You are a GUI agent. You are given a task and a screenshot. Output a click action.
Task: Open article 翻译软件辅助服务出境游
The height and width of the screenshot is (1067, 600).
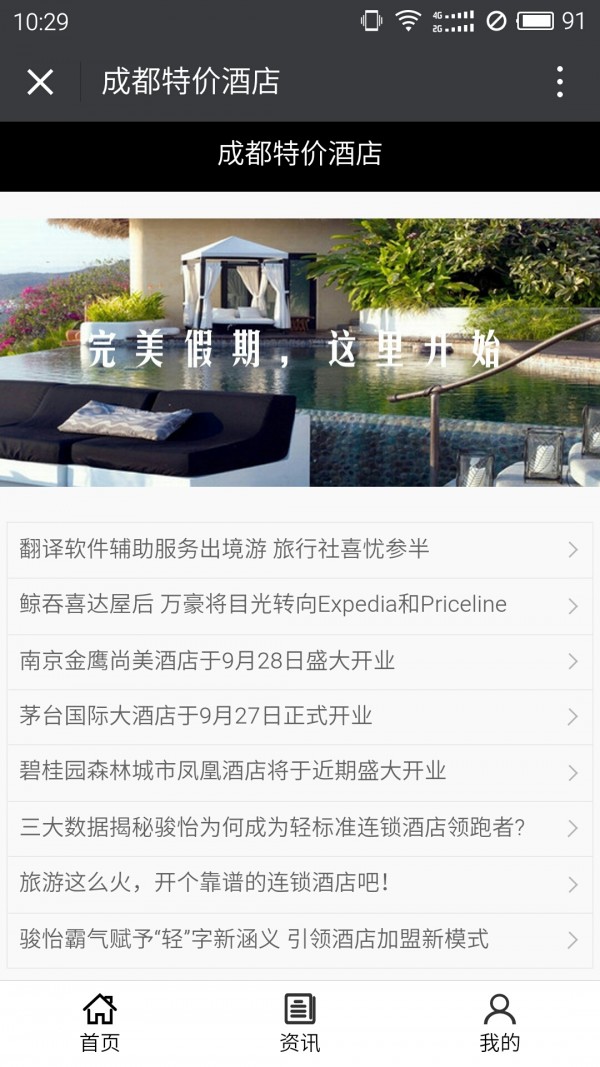pos(299,549)
